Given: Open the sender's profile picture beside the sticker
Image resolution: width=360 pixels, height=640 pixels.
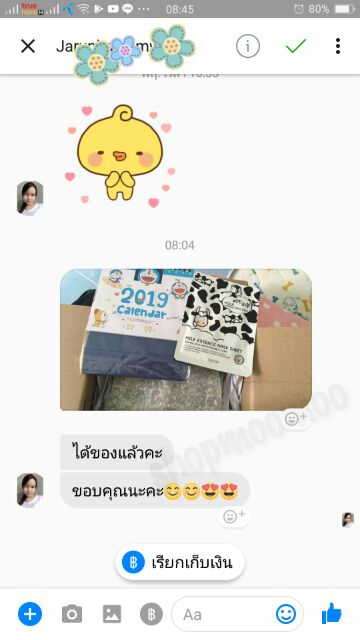Looking at the screenshot, I should click(x=30, y=198).
